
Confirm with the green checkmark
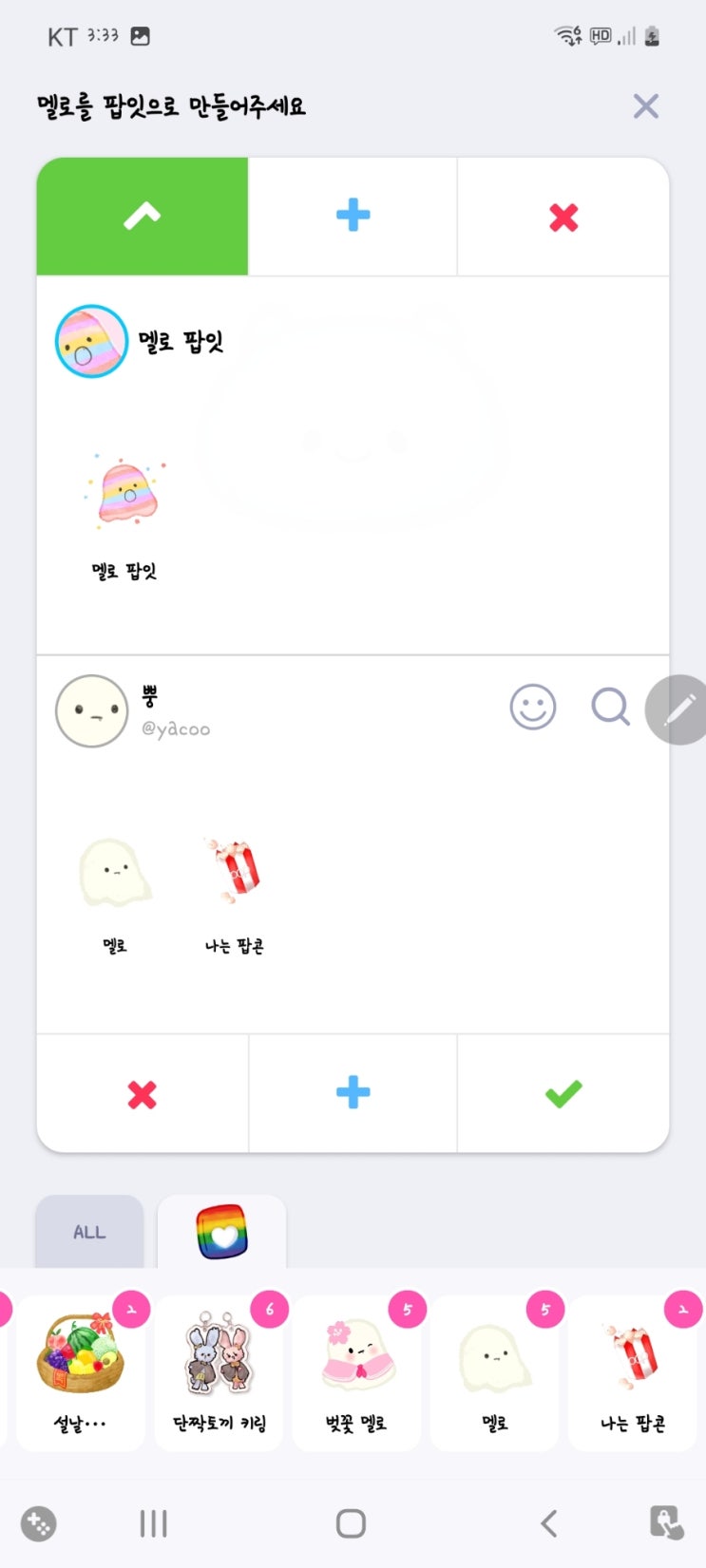(x=563, y=1094)
